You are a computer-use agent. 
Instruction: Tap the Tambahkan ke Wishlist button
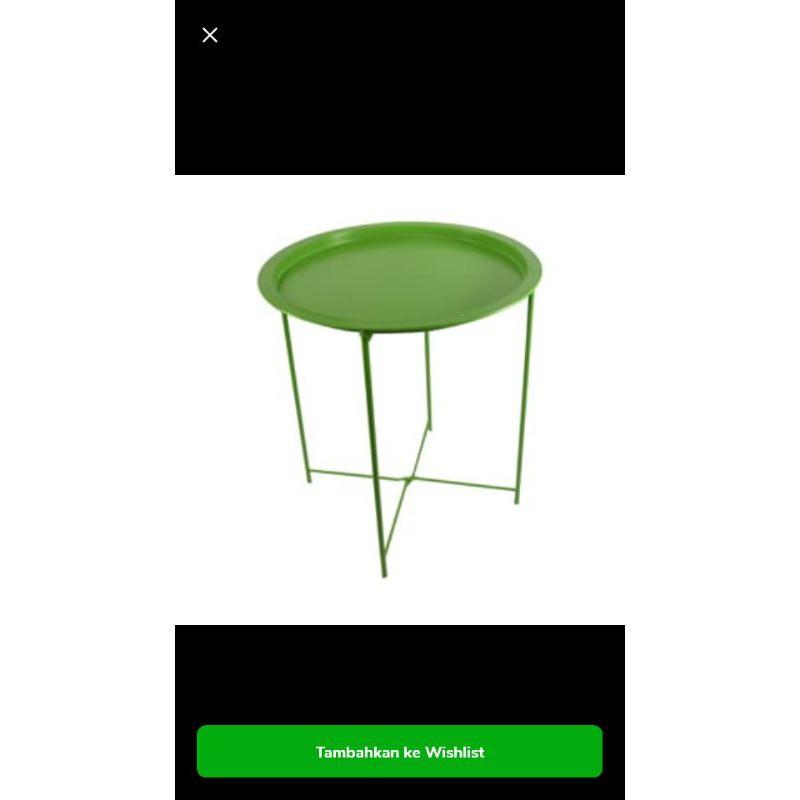pyautogui.click(x=399, y=751)
